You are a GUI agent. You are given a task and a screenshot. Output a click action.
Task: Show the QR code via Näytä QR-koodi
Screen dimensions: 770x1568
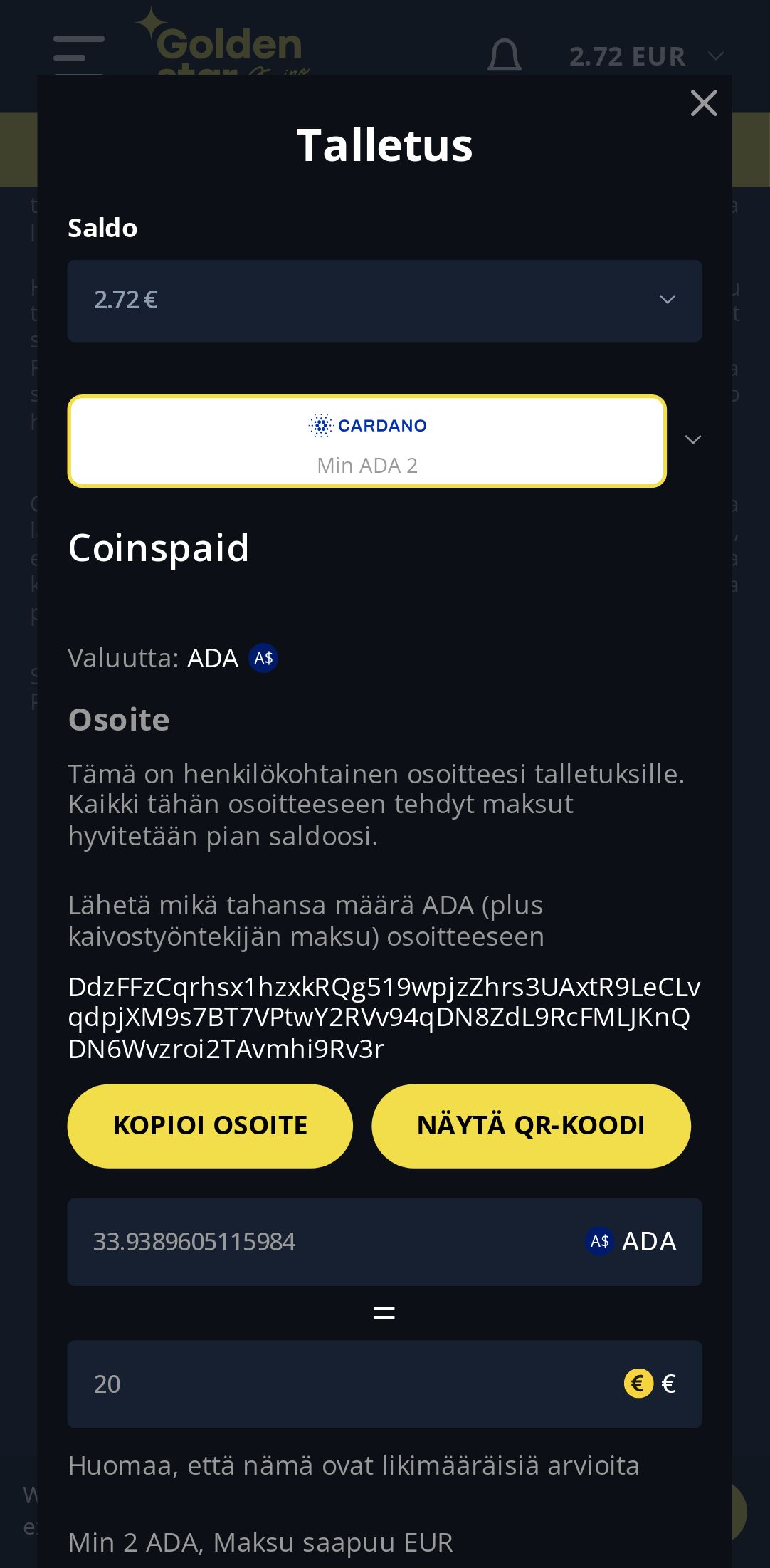(x=531, y=1126)
